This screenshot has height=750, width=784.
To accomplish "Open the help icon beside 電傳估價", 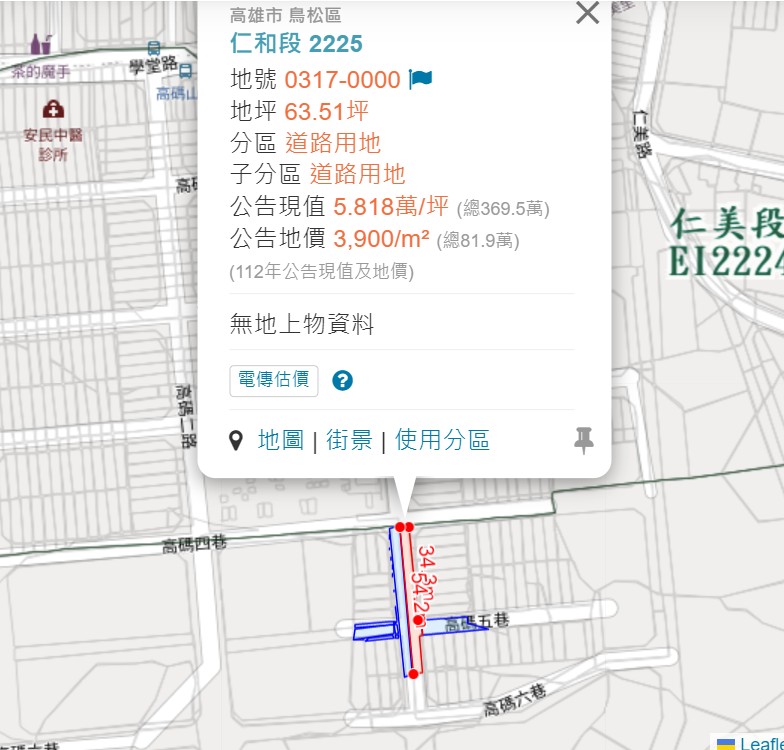I will tap(342, 381).
